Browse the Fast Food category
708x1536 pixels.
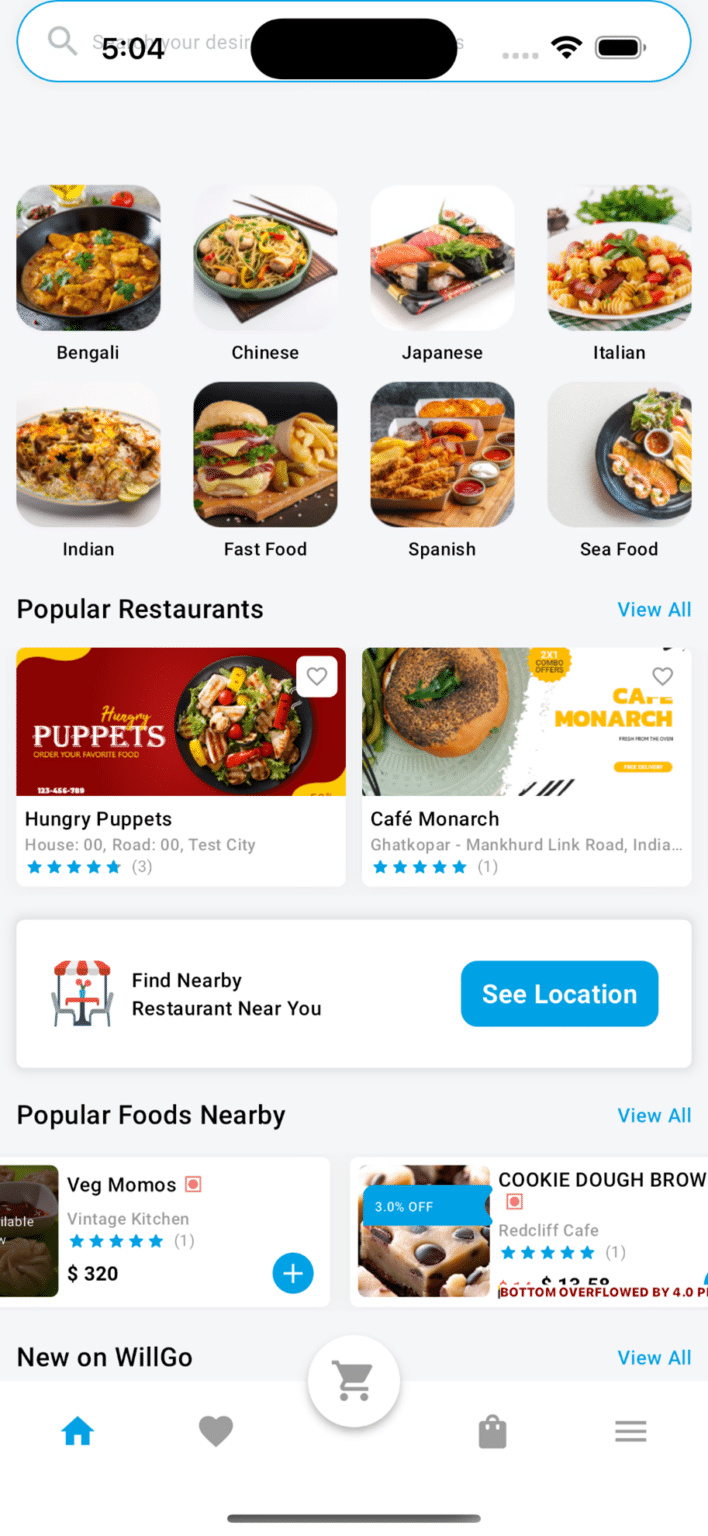pos(265,455)
